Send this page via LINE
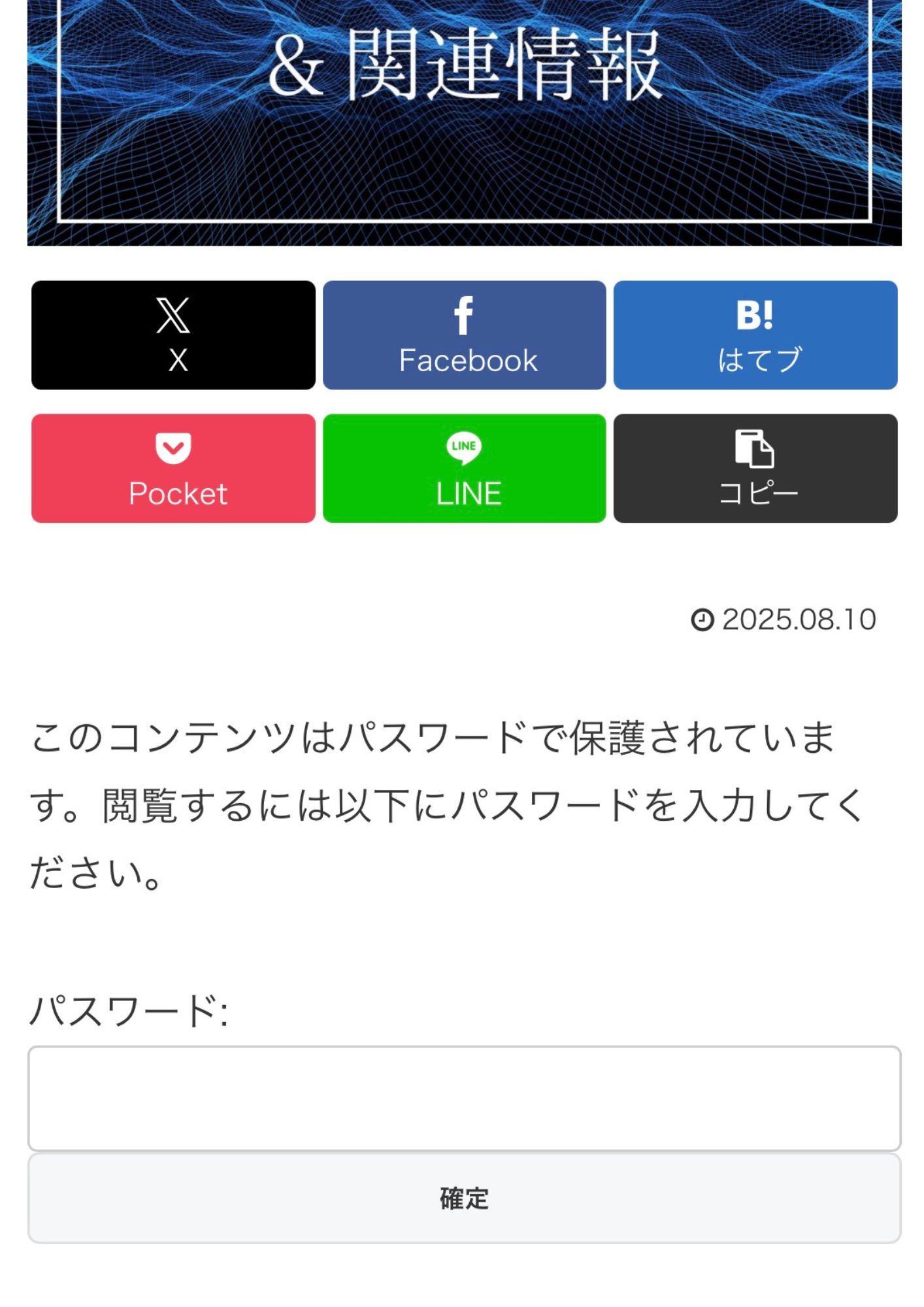The image size is (924, 1307). pos(464,468)
